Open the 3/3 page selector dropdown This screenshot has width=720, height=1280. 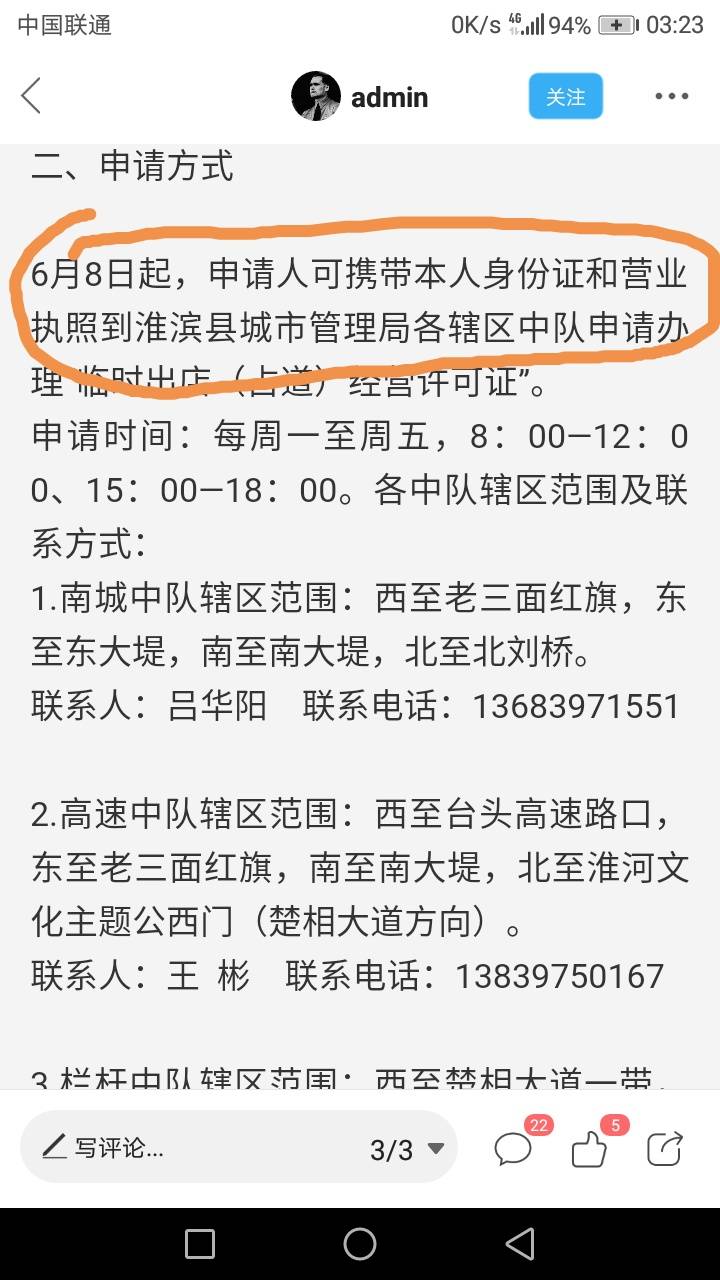(x=407, y=1149)
